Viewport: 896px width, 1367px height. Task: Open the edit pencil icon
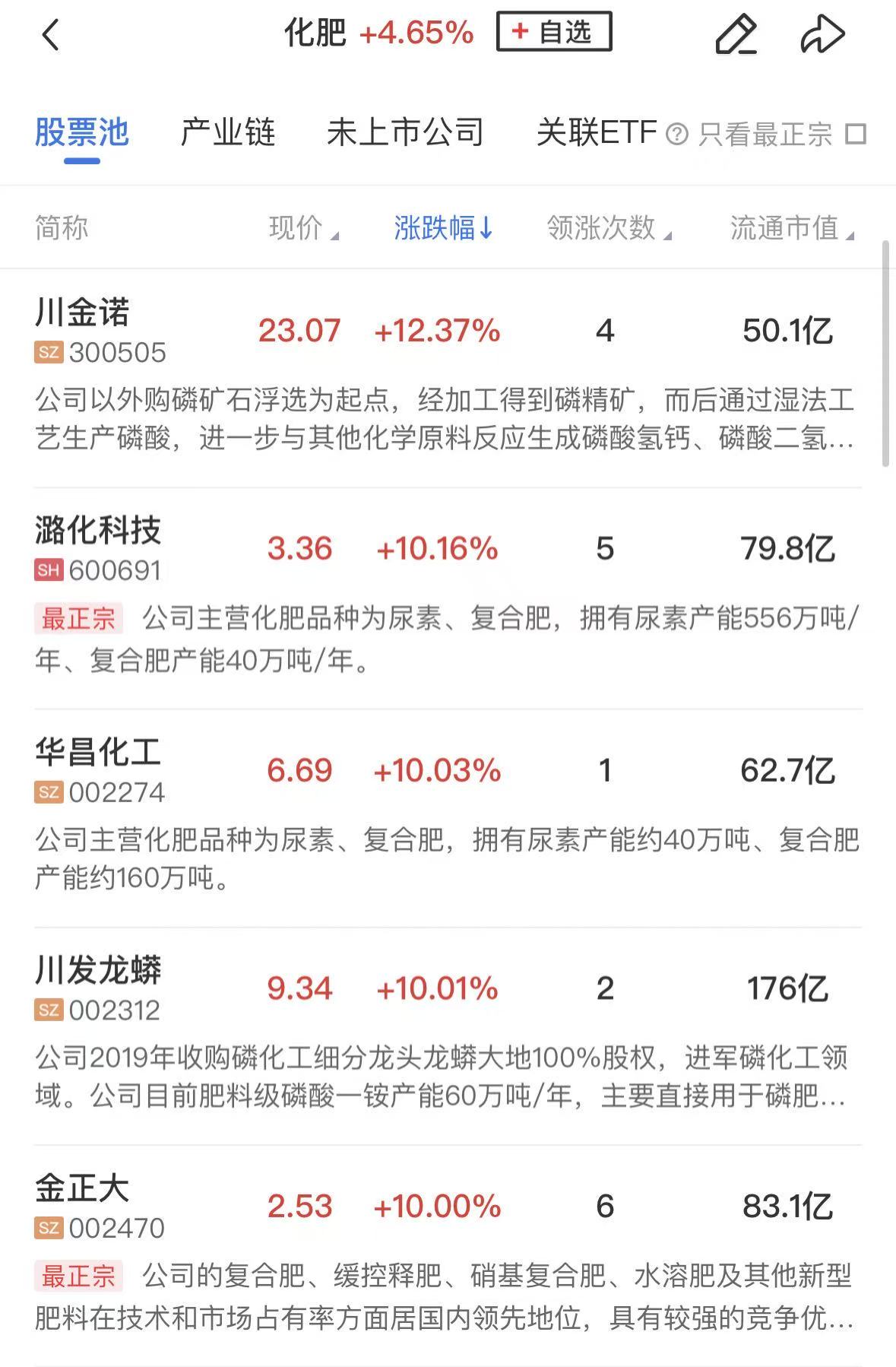click(736, 34)
